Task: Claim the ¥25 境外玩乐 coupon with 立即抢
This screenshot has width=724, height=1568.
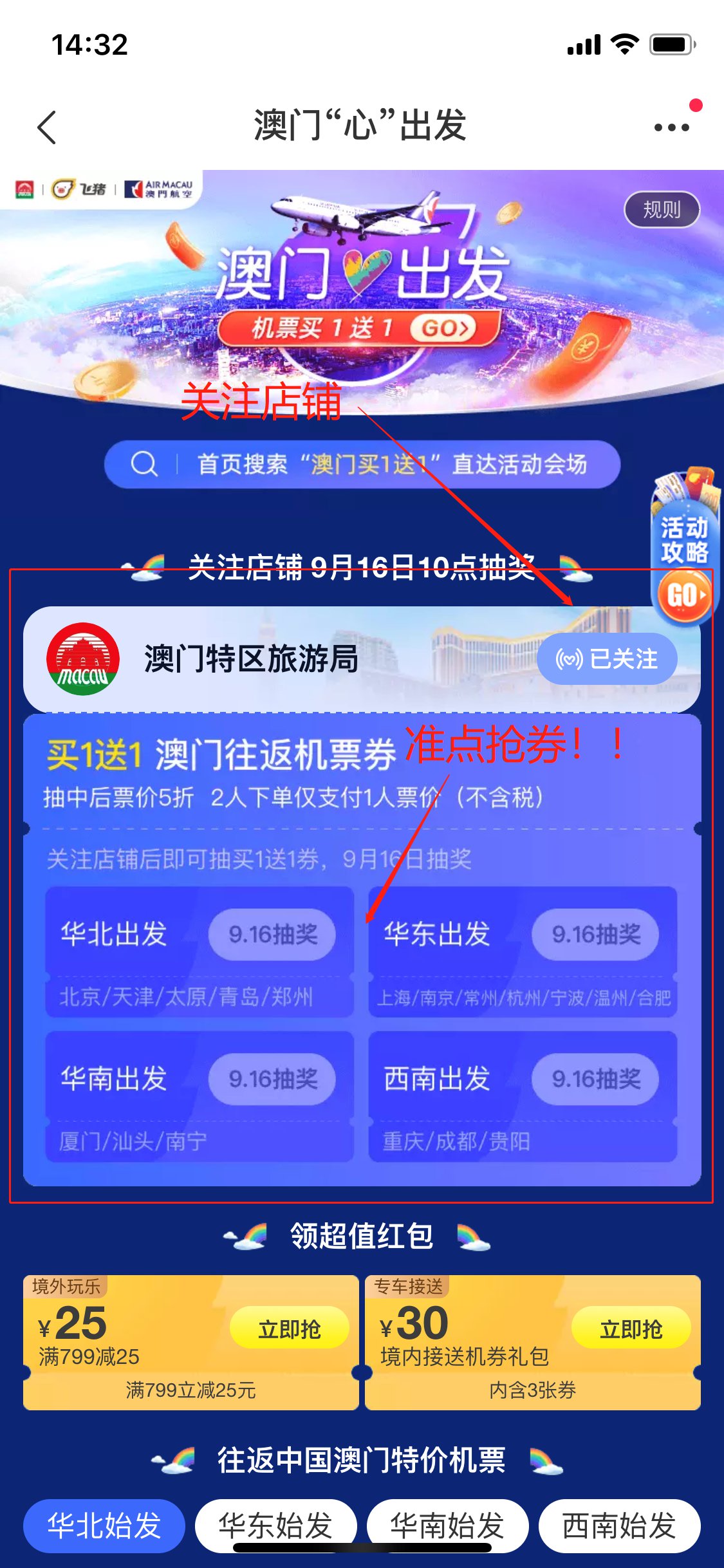Action: [289, 1328]
